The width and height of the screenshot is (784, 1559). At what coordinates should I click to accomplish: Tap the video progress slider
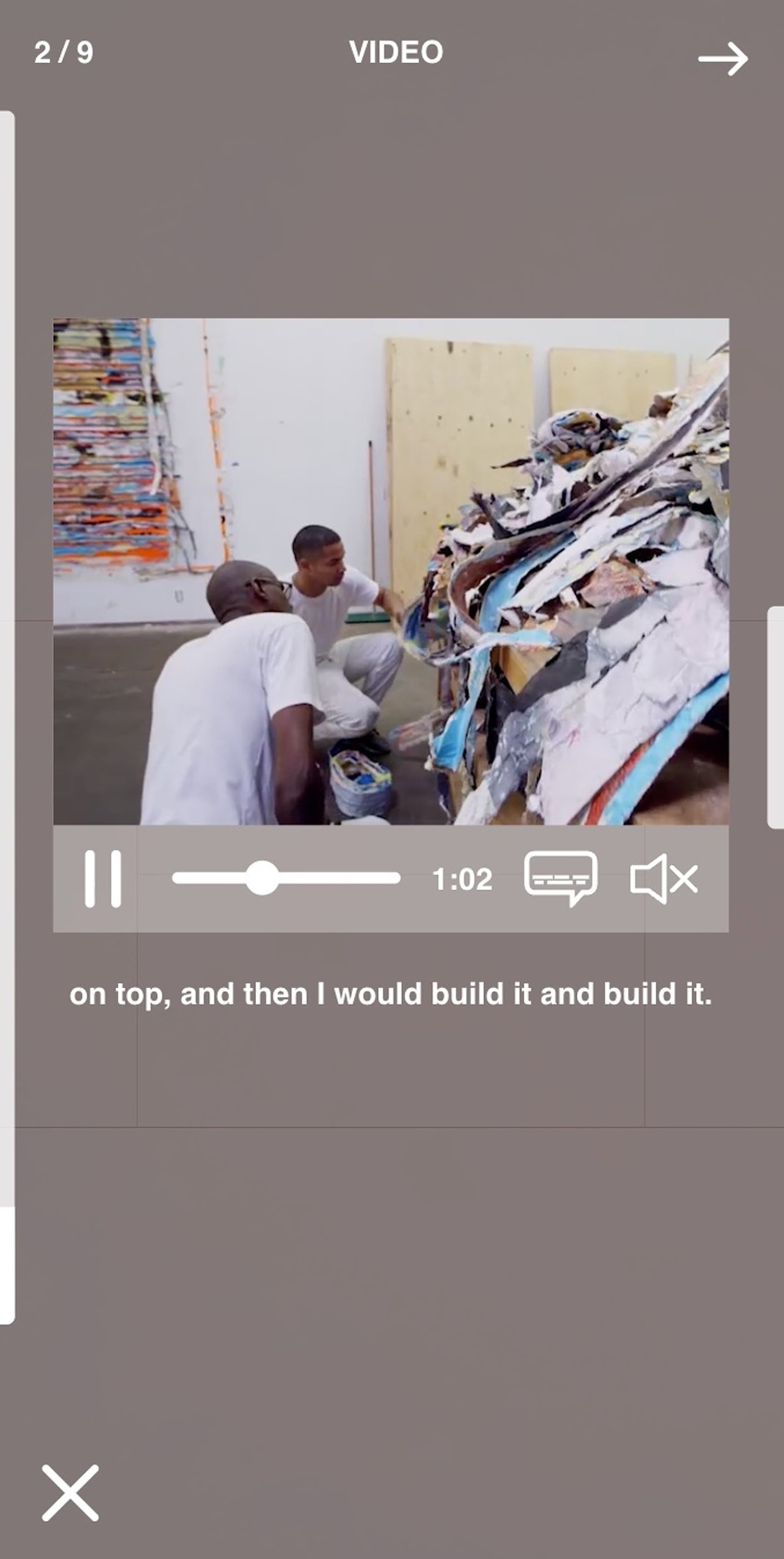tap(285, 878)
